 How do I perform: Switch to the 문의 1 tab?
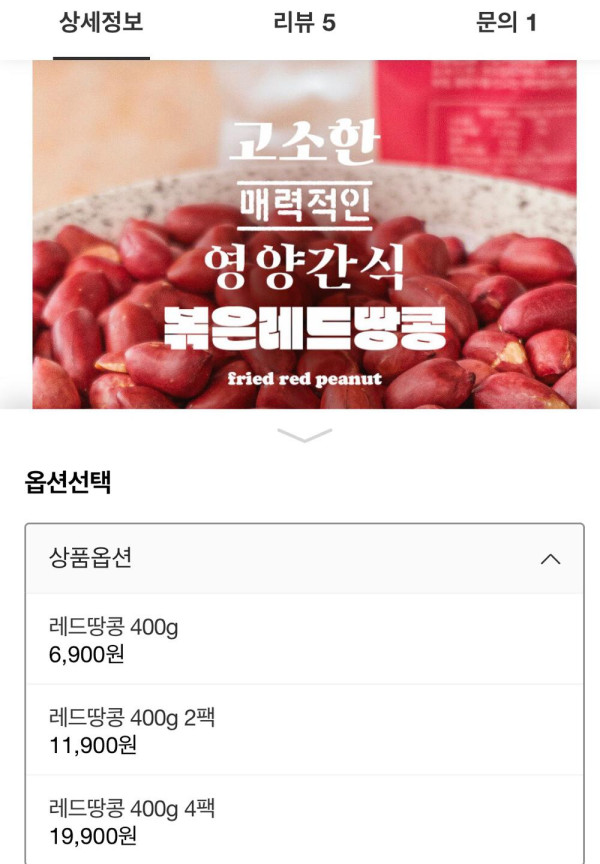point(506,24)
